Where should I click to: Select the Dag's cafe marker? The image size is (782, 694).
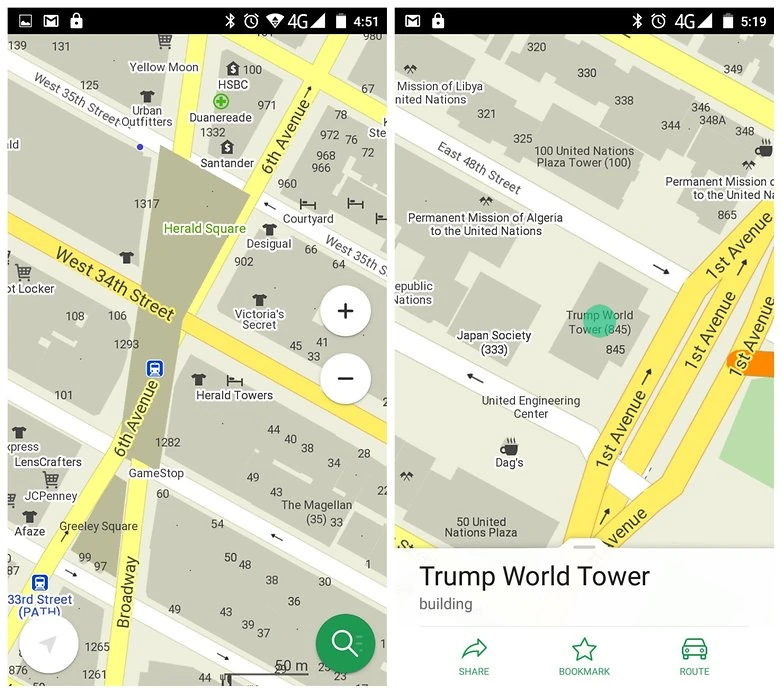[x=509, y=446]
